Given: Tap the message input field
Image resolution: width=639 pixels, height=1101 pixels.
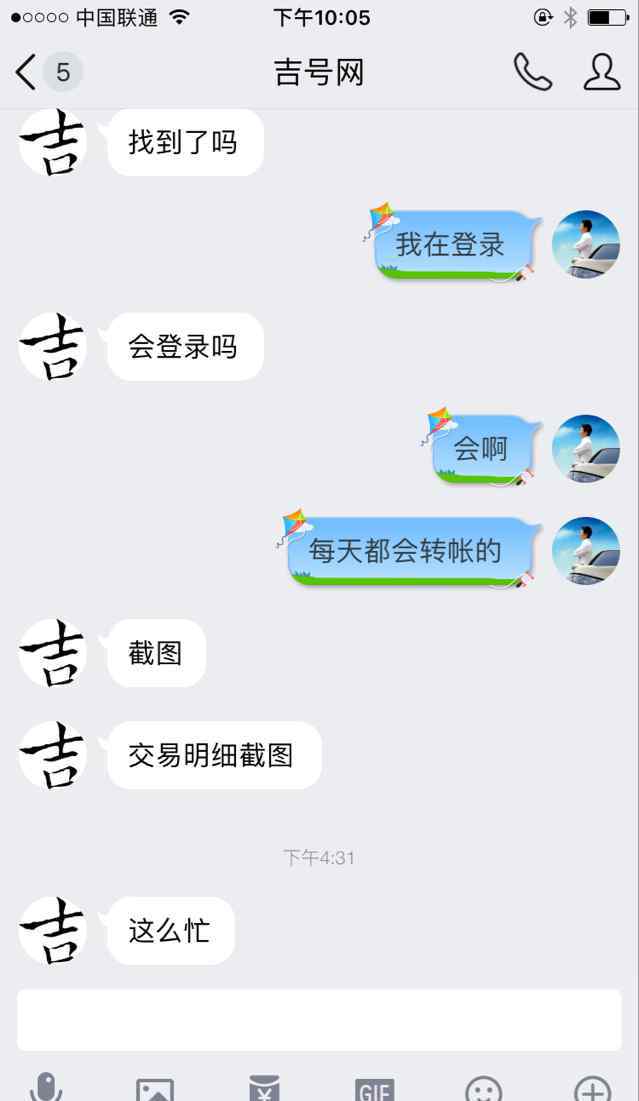Looking at the screenshot, I should [319, 1020].
